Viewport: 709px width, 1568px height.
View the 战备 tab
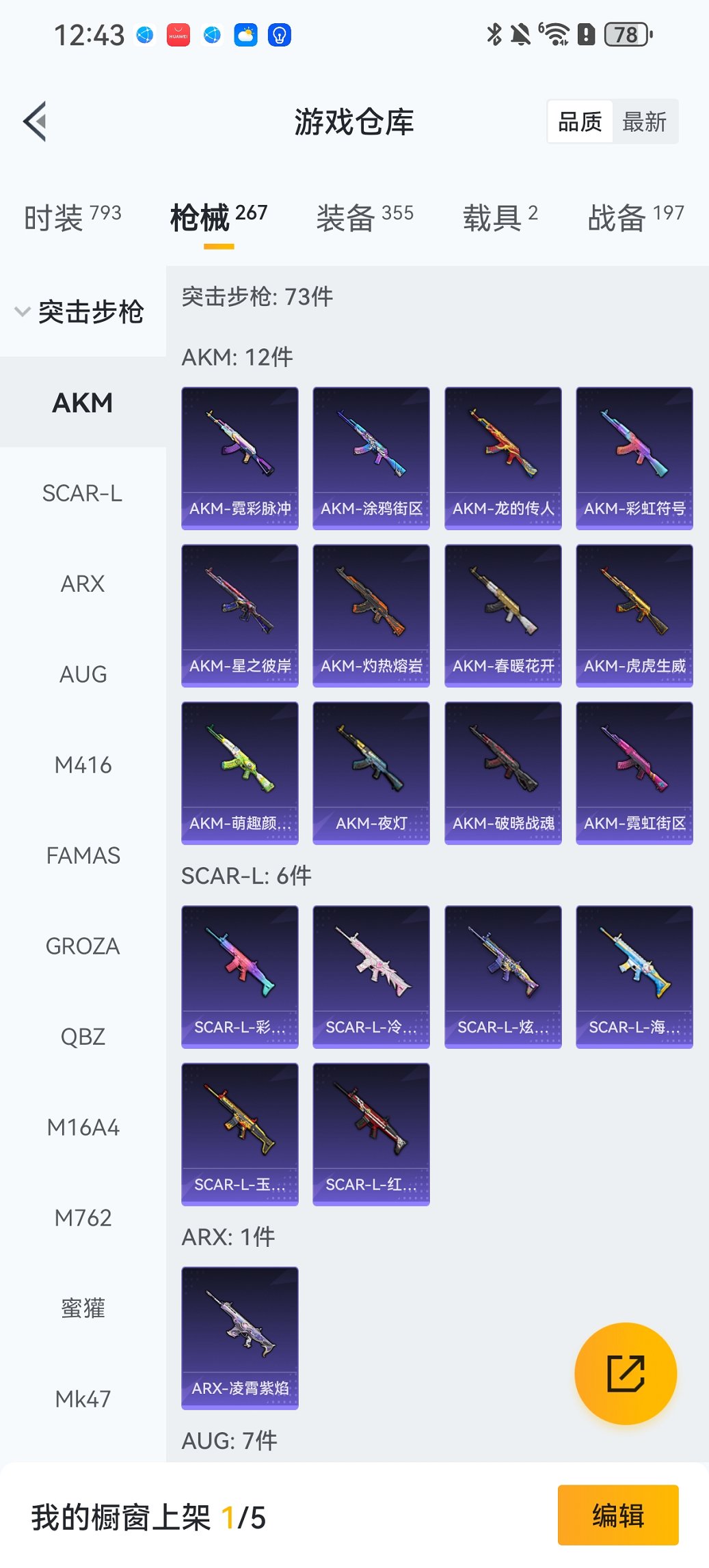[635, 217]
